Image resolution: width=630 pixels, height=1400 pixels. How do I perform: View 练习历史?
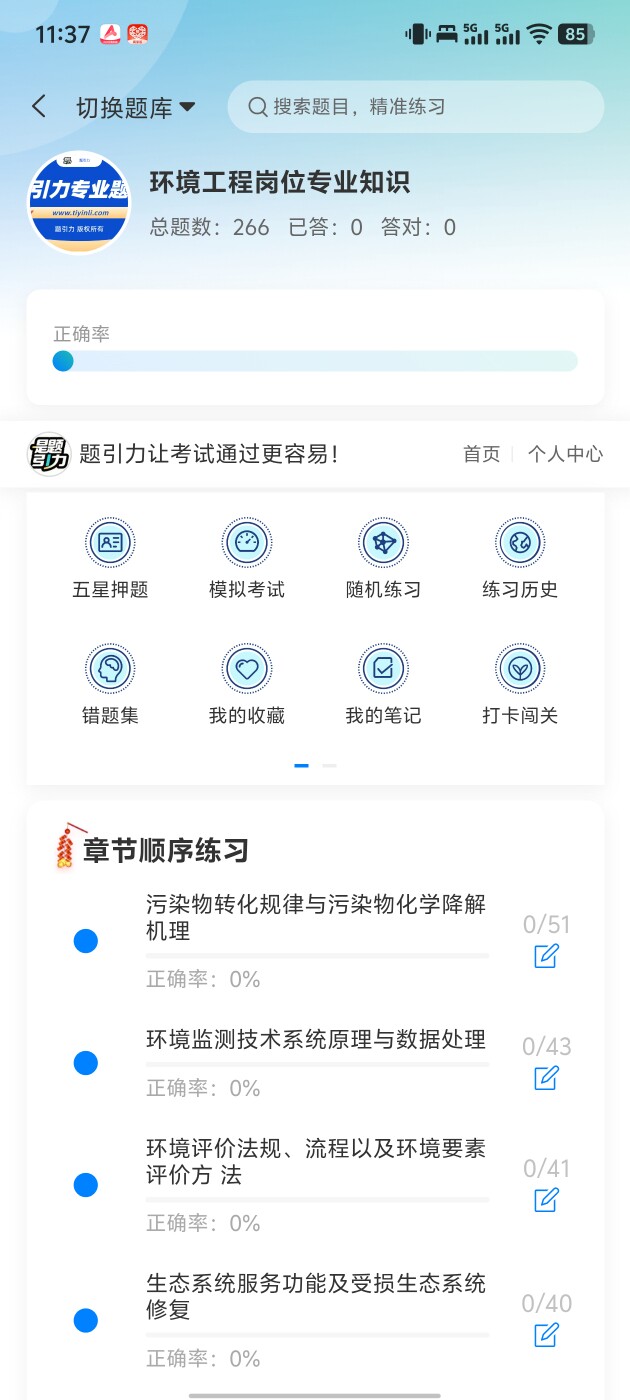pyautogui.click(x=519, y=559)
